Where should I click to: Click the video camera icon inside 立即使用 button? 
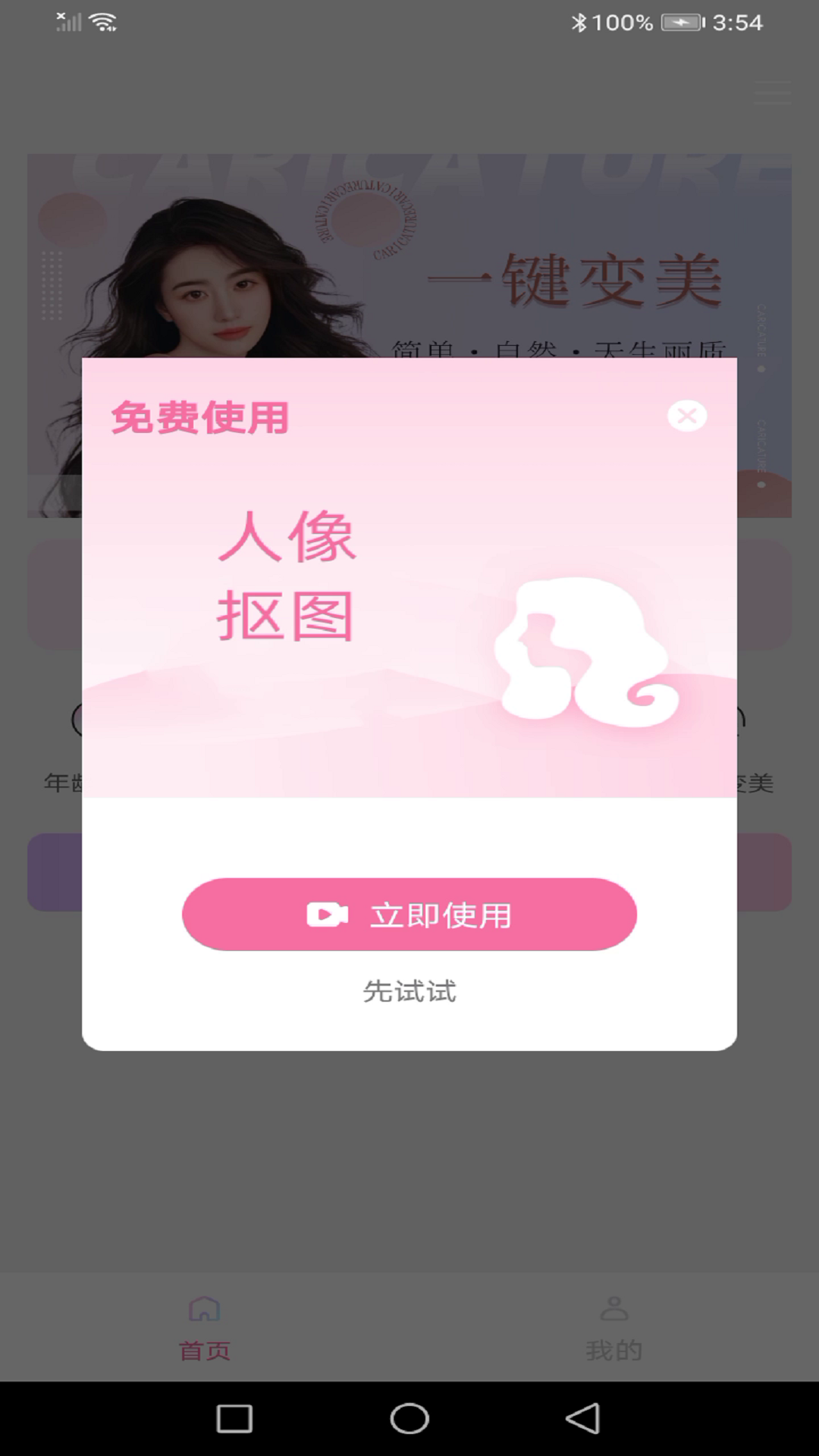326,915
